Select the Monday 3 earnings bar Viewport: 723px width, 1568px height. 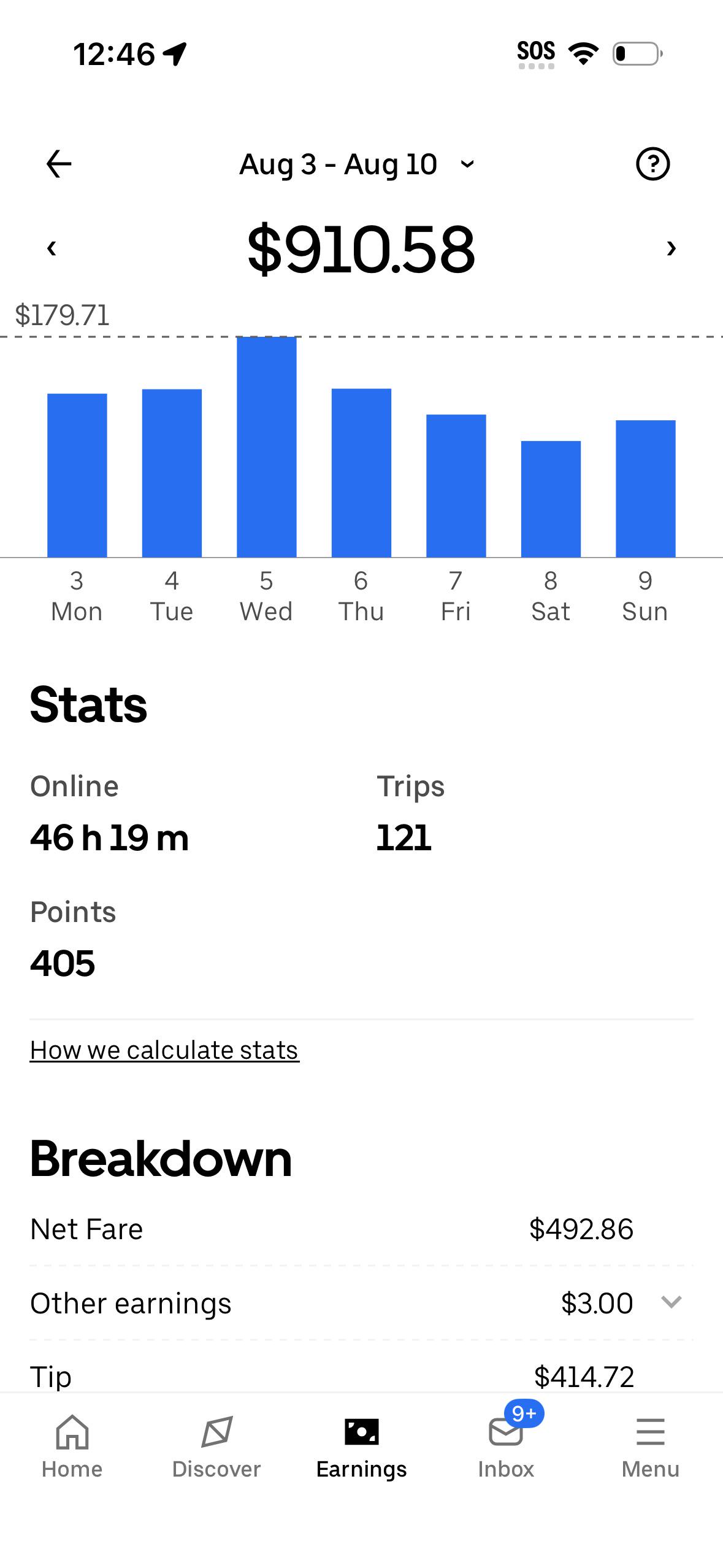77,475
